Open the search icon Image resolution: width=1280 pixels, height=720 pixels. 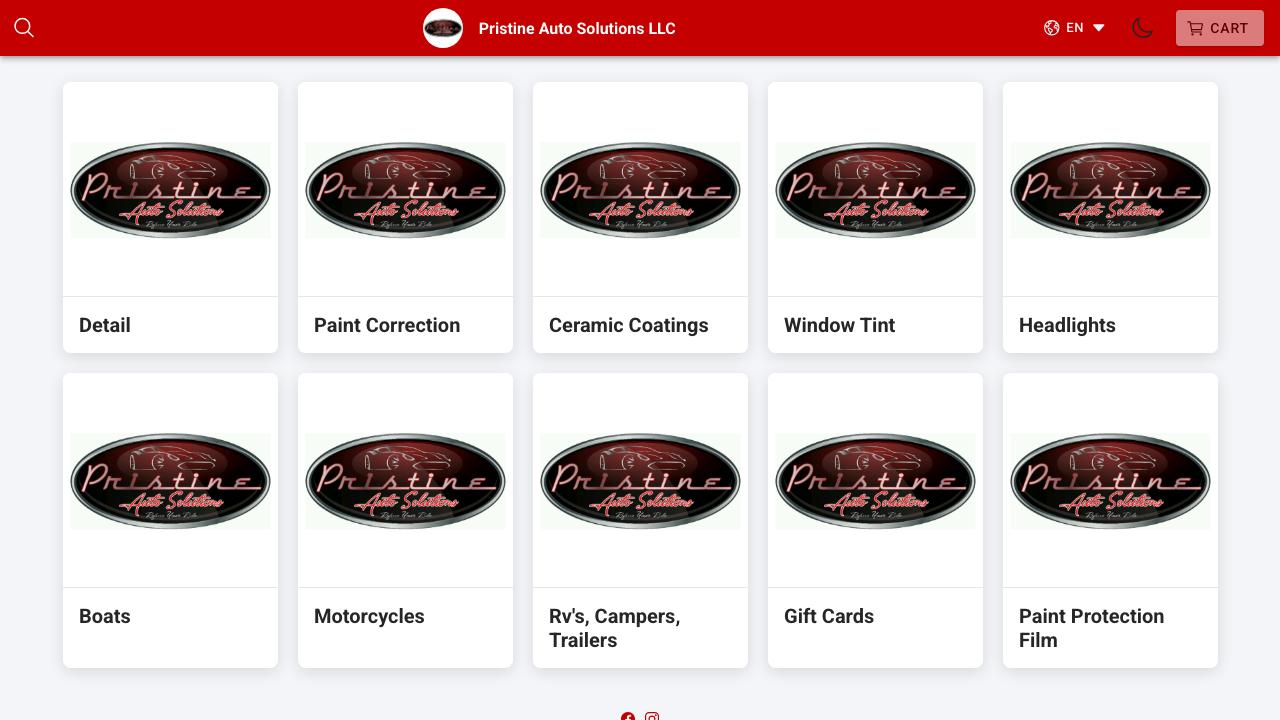pyautogui.click(x=24, y=28)
